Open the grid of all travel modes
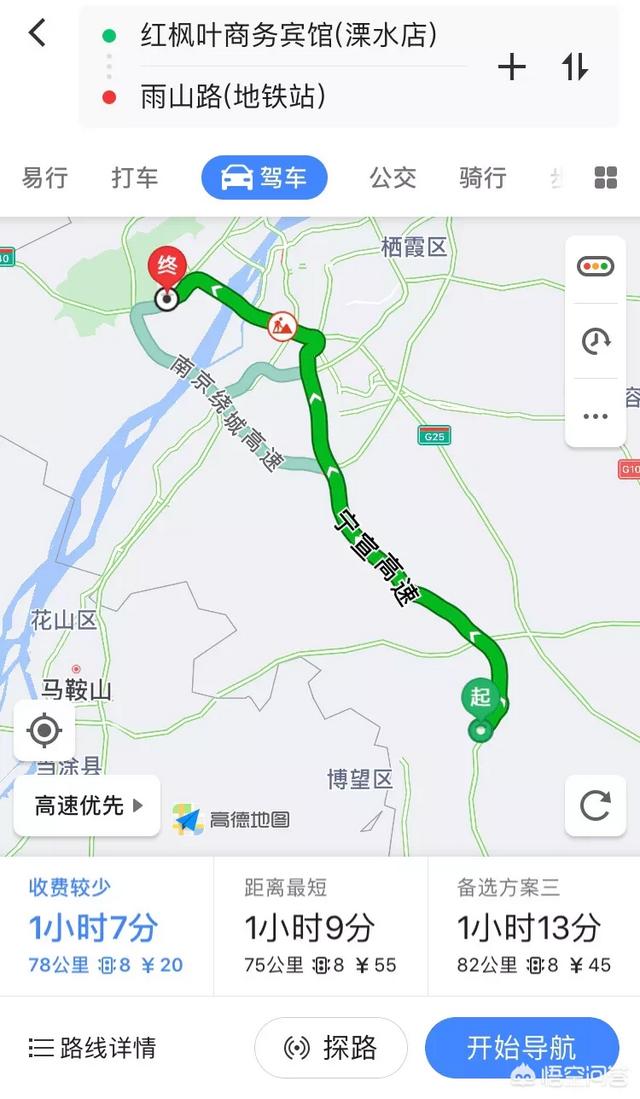 (606, 178)
